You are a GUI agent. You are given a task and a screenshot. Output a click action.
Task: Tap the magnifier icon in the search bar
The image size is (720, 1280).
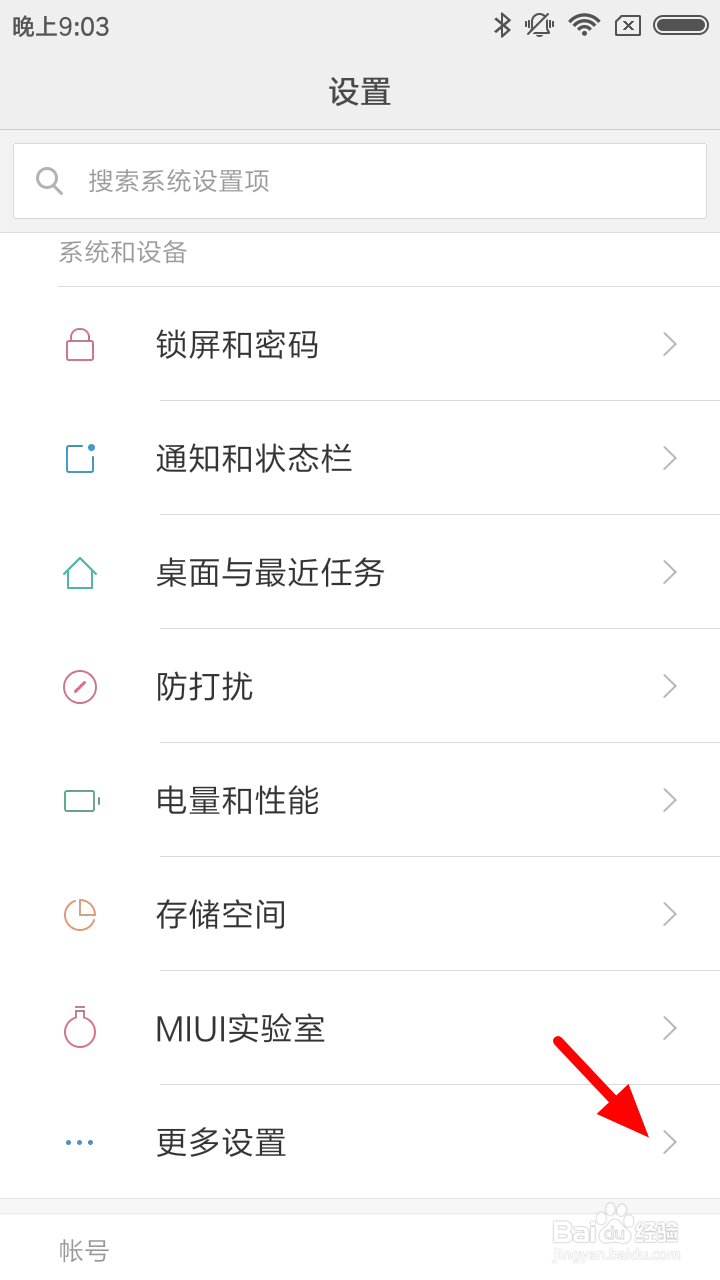click(49, 181)
